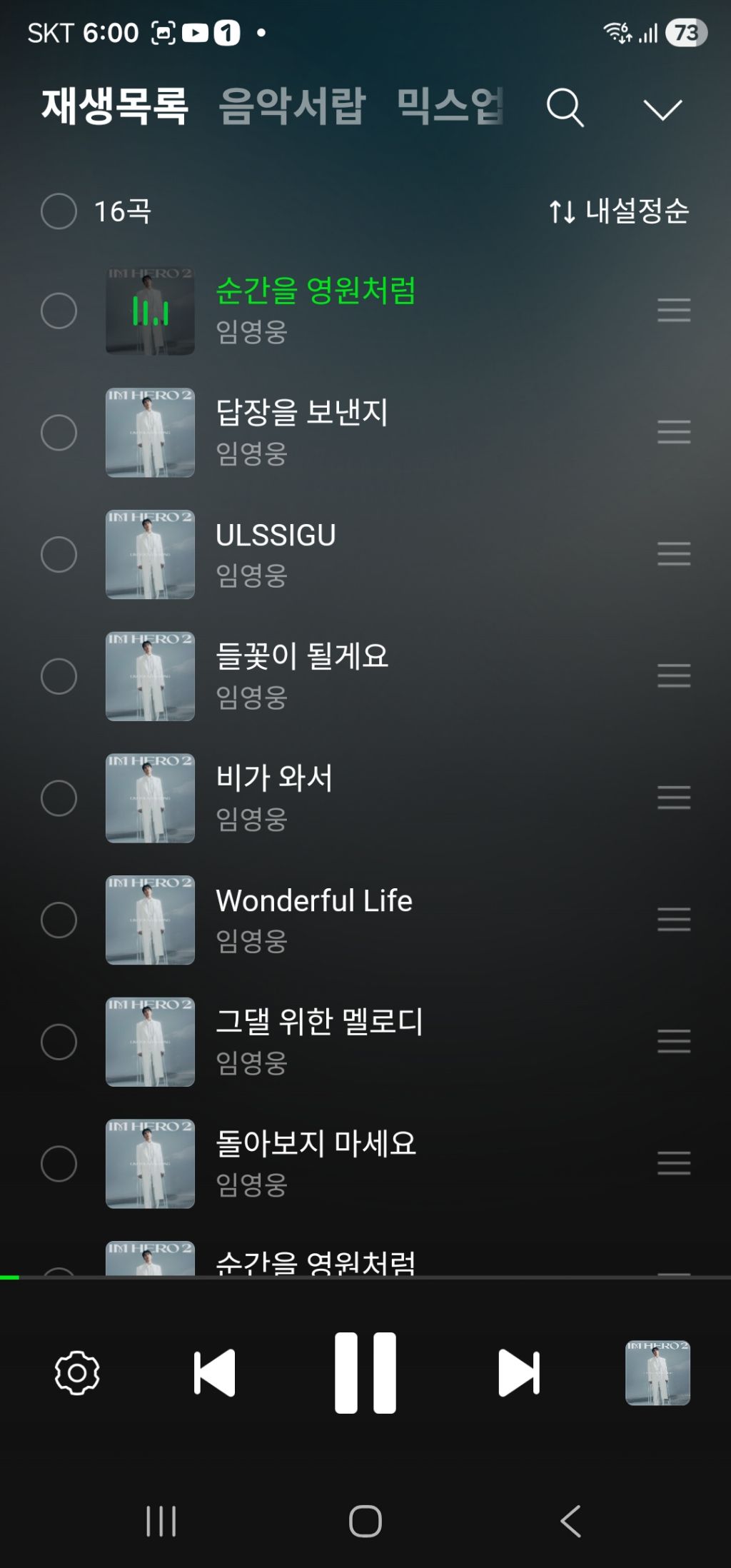Go back using the system back button
This screenshot has height=1568, width=731.
point(570,1521)
